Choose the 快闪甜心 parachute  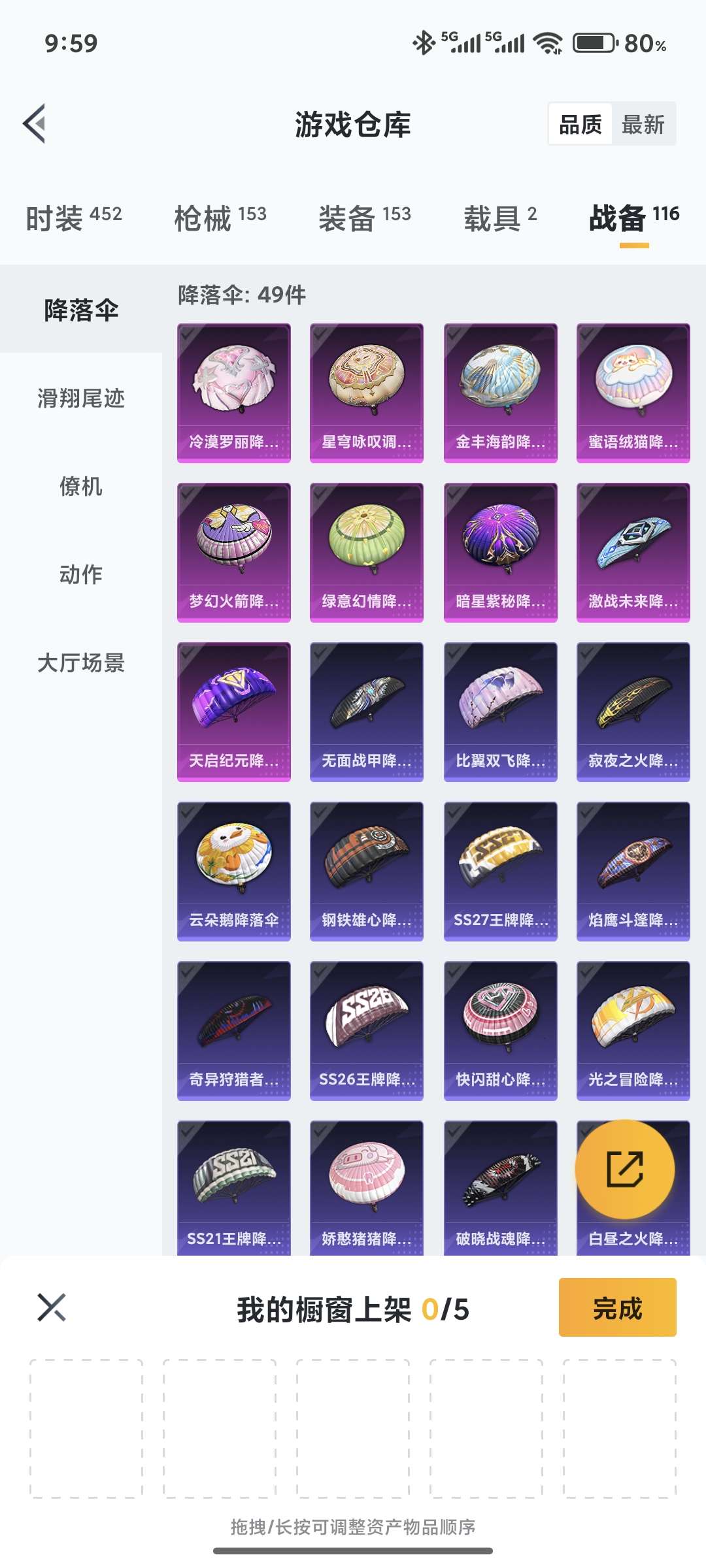coord(500,1031)
